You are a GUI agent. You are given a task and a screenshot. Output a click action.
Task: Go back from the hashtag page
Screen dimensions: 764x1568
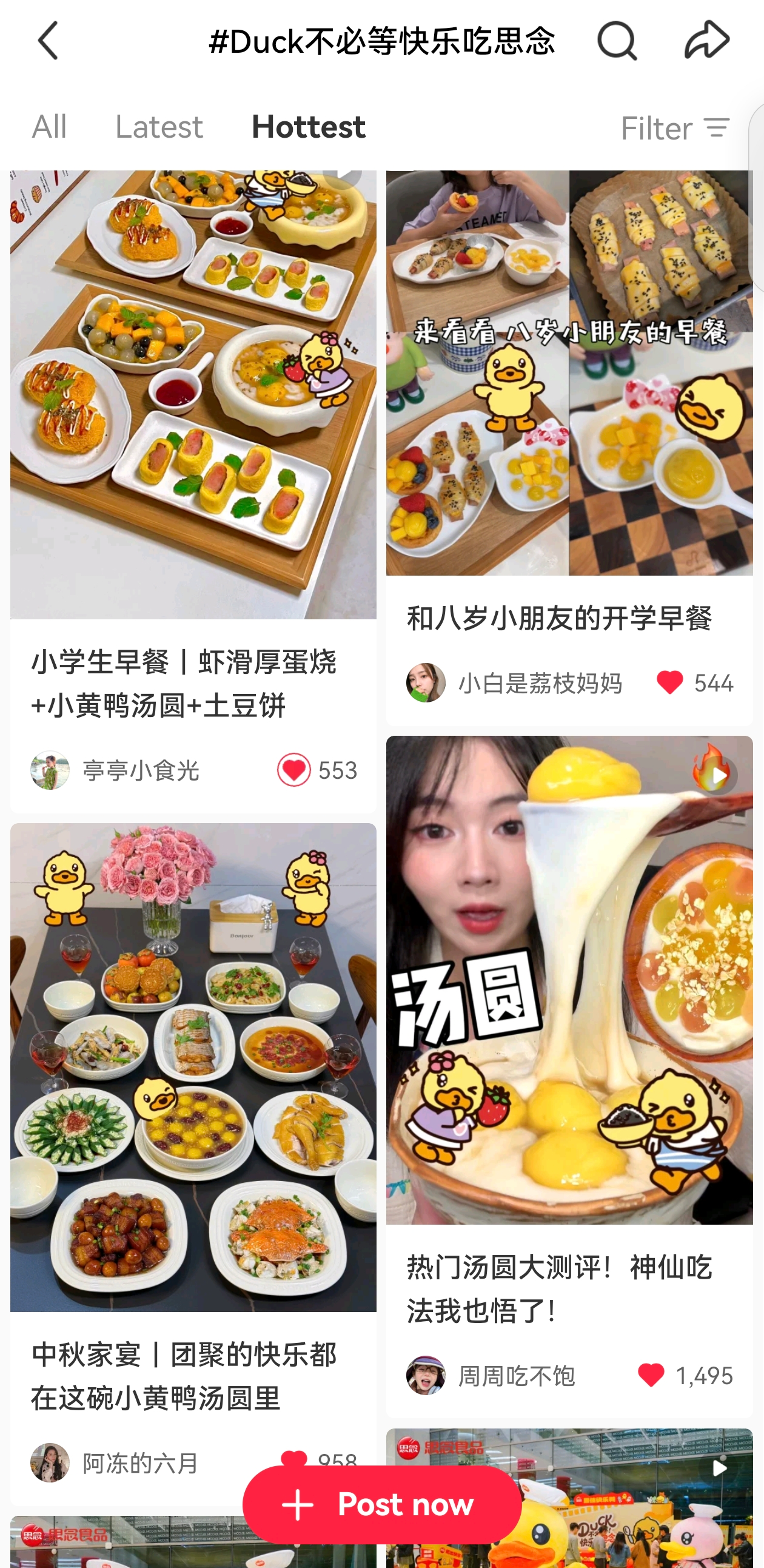(x=49, y=41)
